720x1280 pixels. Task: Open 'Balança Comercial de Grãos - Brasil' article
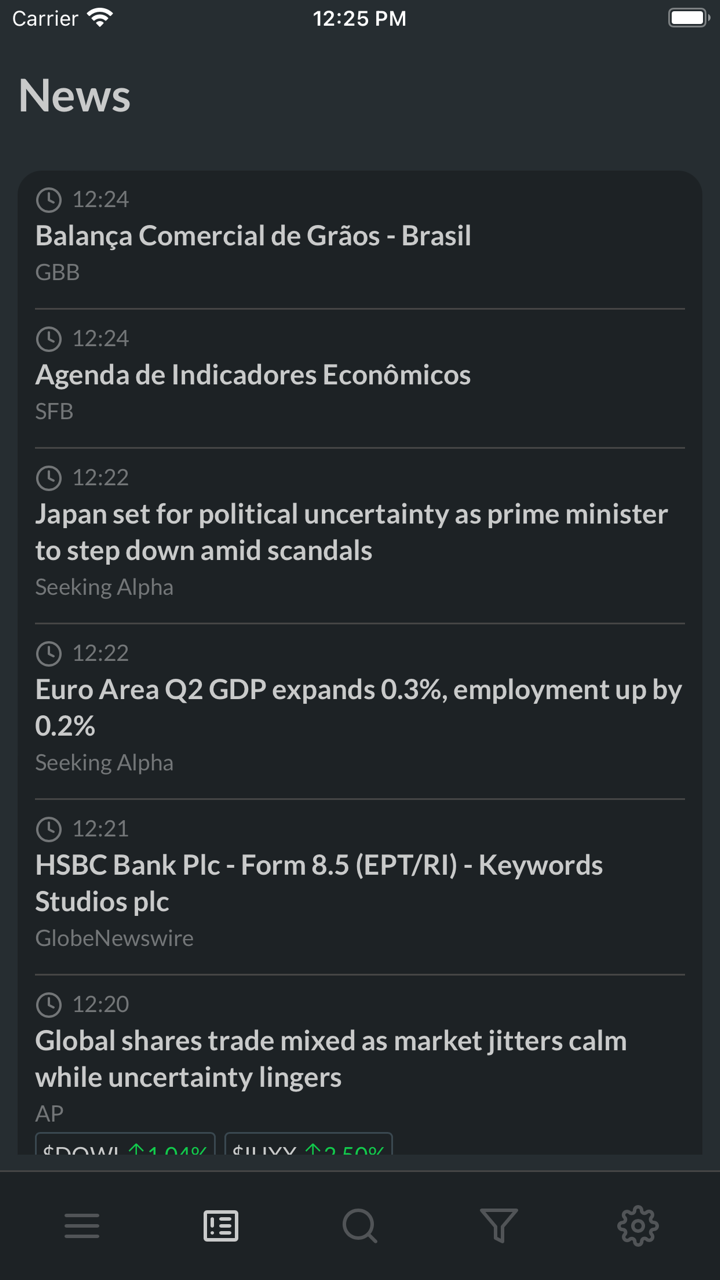tap(253, 236)
